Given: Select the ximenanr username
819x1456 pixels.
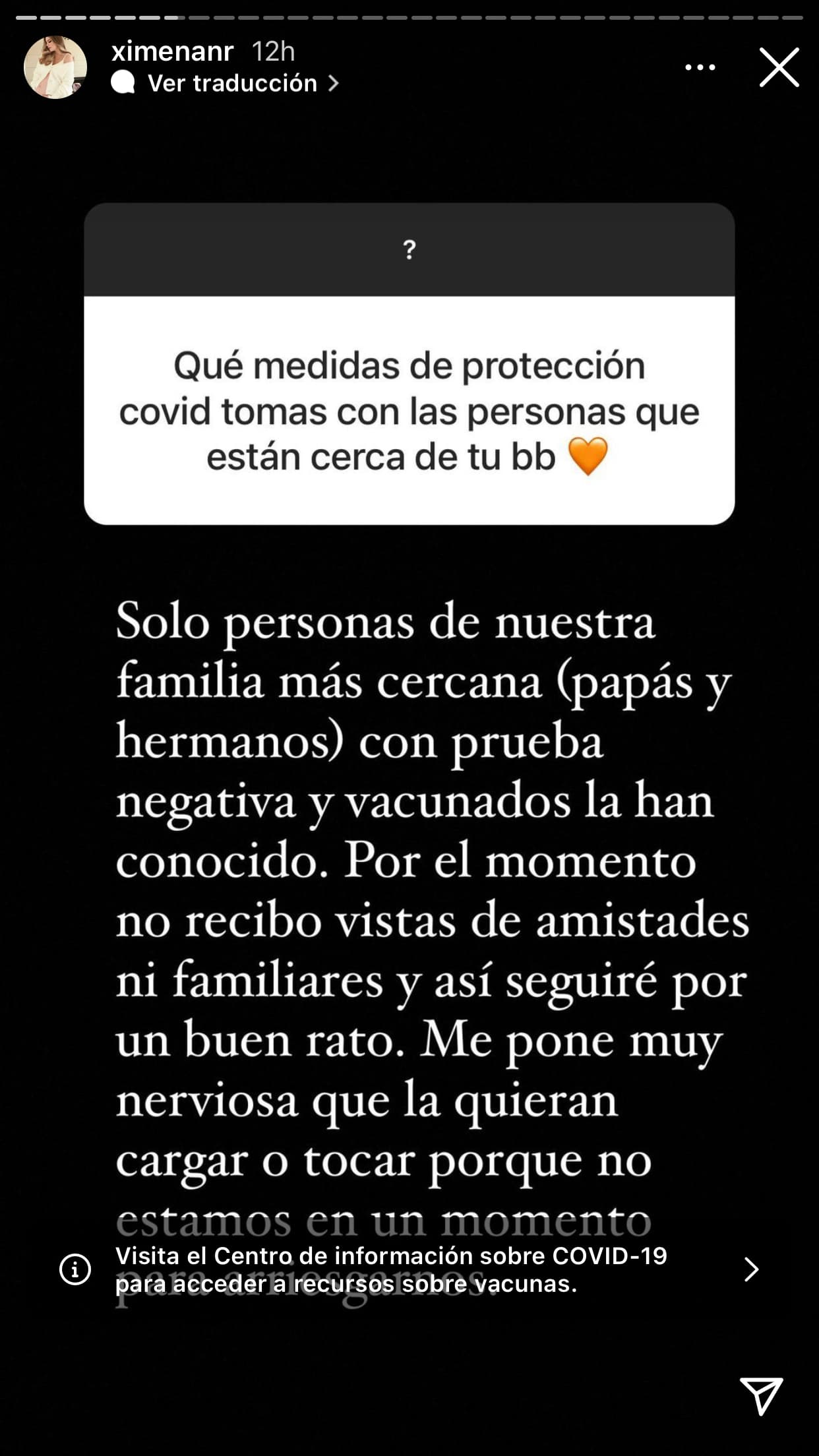Looking at the screenshot, I should 173,52.
